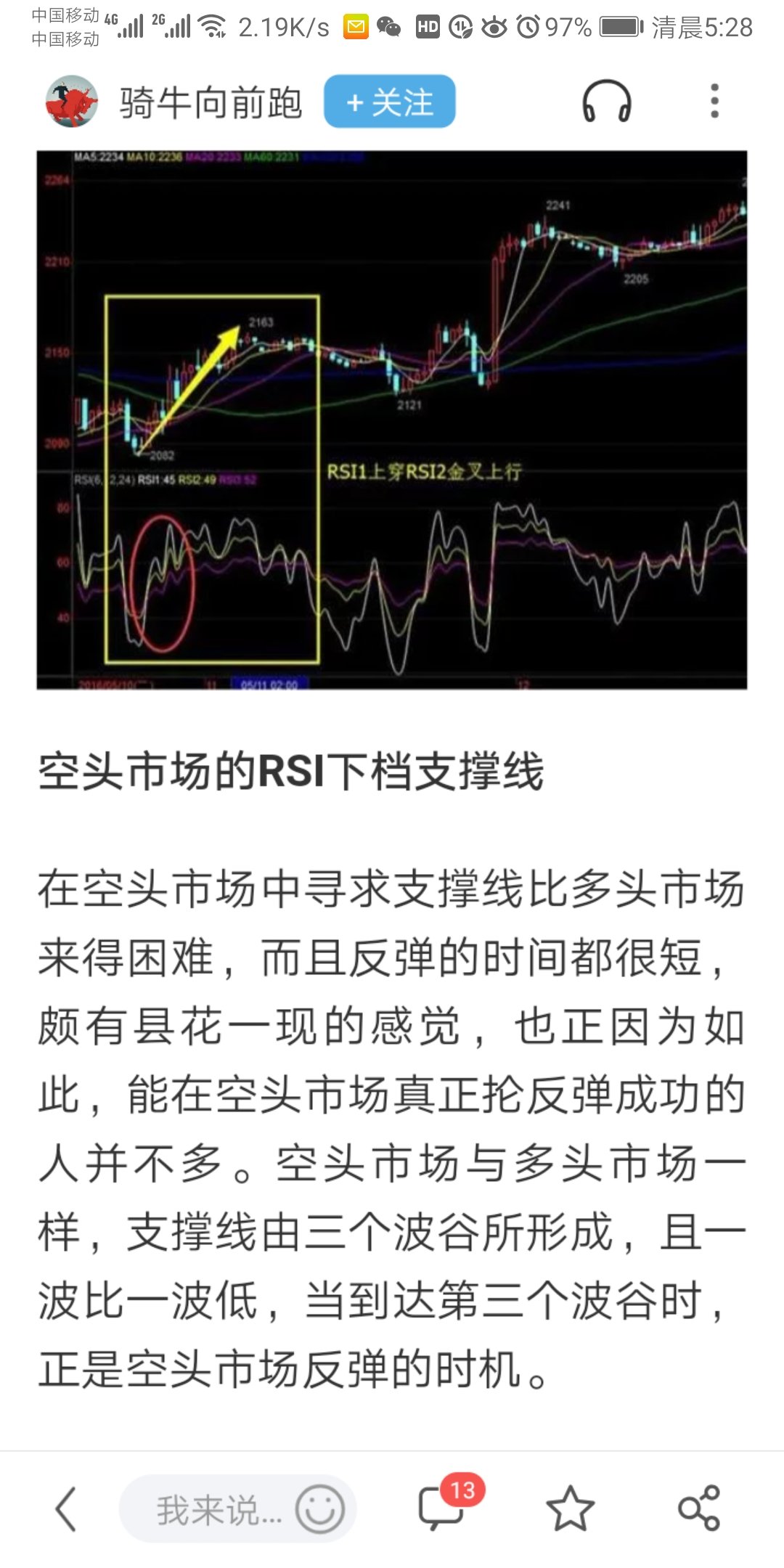
Task: Bookmark this article with the star
Action: 570,1509
